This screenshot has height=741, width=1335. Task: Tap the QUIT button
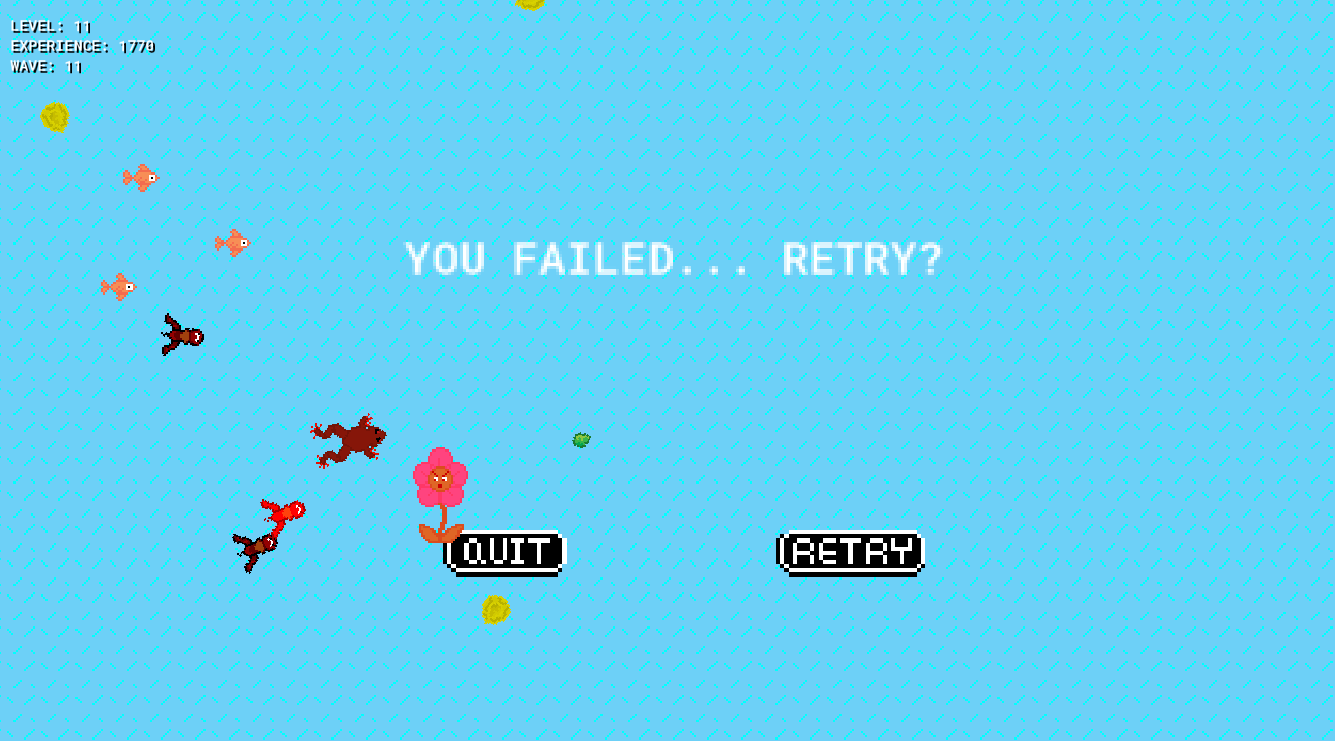(x=506, y=553)
